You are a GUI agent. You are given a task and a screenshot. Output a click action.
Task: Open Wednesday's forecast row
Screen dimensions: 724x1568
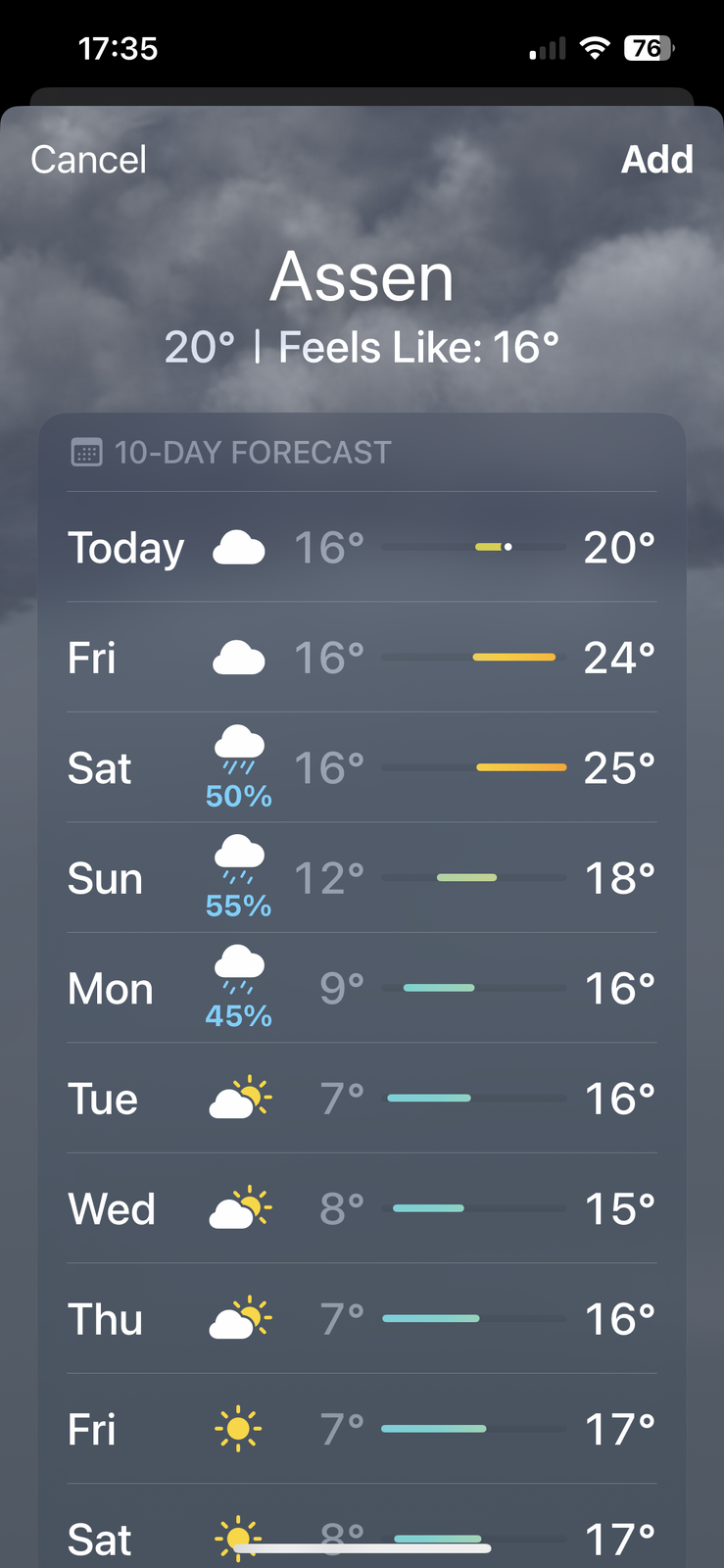pyautogui.click(x=361, y=1208)
